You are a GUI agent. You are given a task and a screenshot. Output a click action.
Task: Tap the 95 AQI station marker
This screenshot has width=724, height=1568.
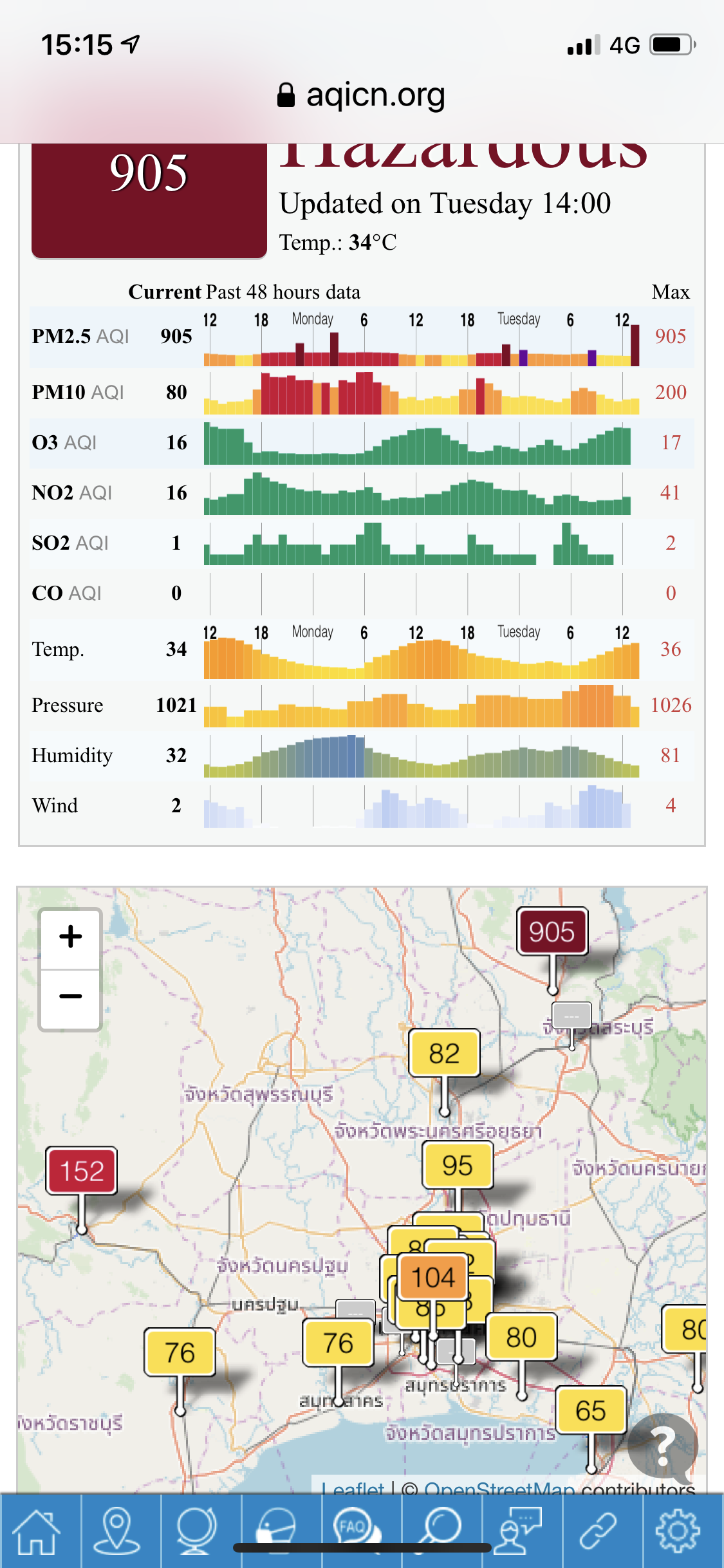click(458, 1165)
